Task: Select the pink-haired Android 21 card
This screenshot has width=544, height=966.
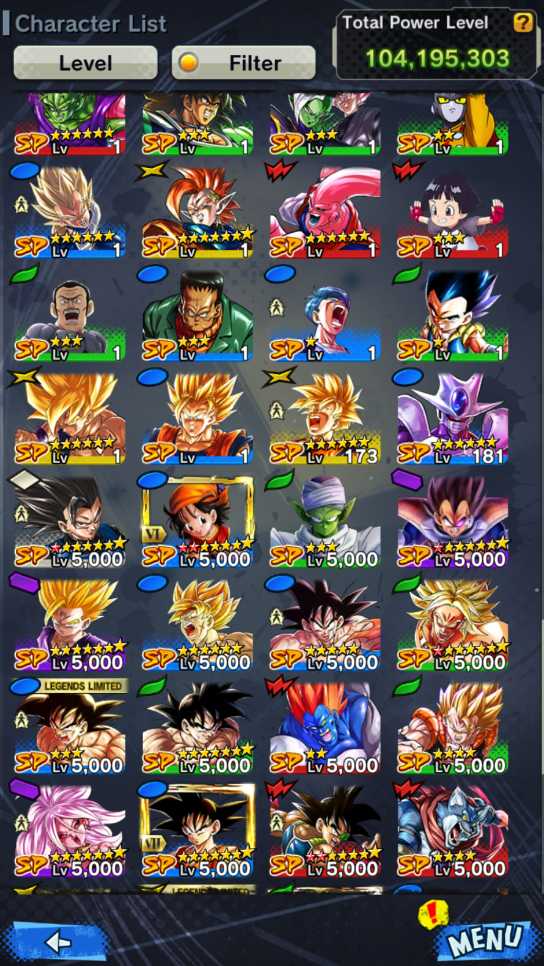Action: 70,830
